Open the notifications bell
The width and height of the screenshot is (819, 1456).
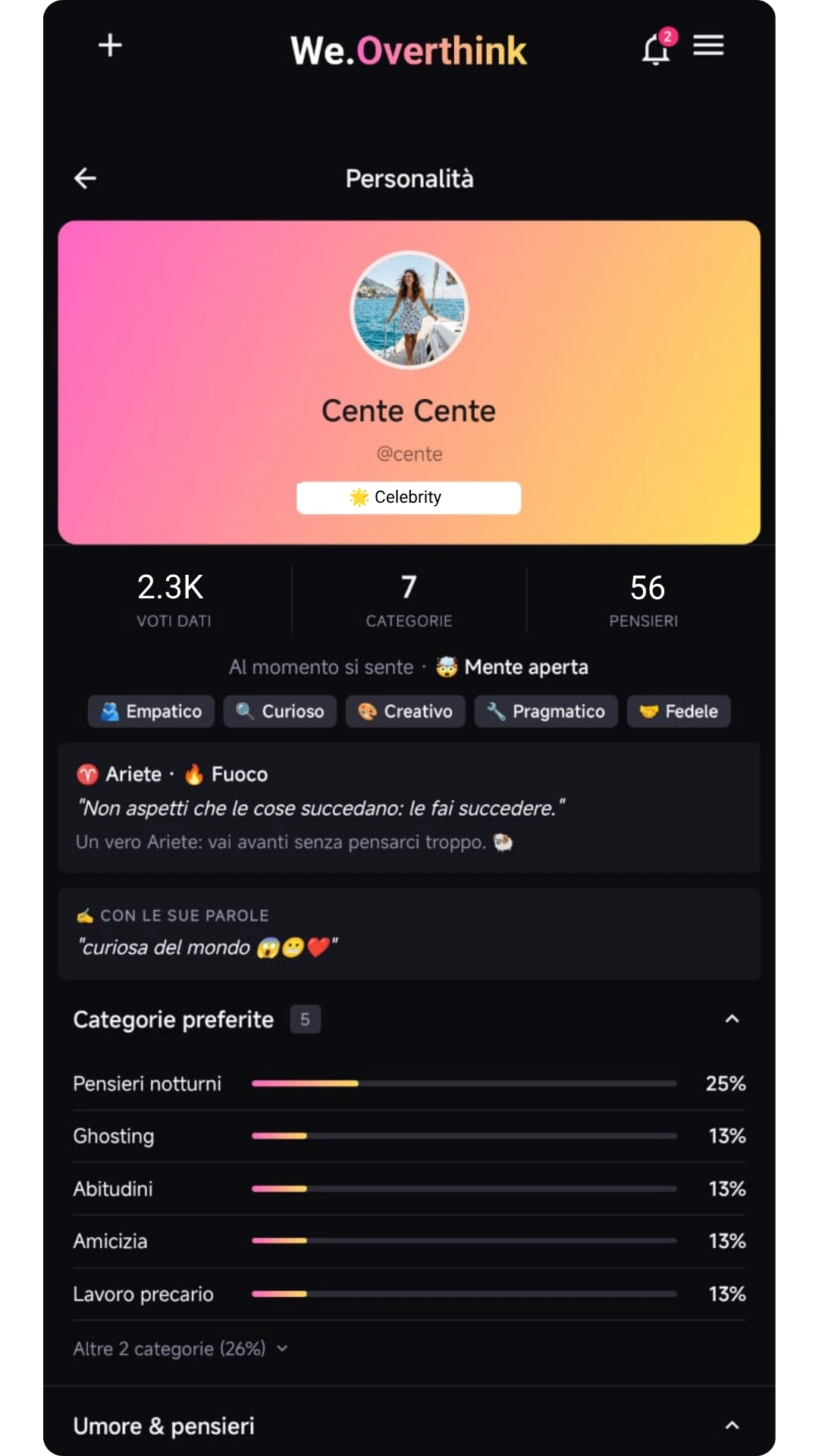[x=657, y=49]
